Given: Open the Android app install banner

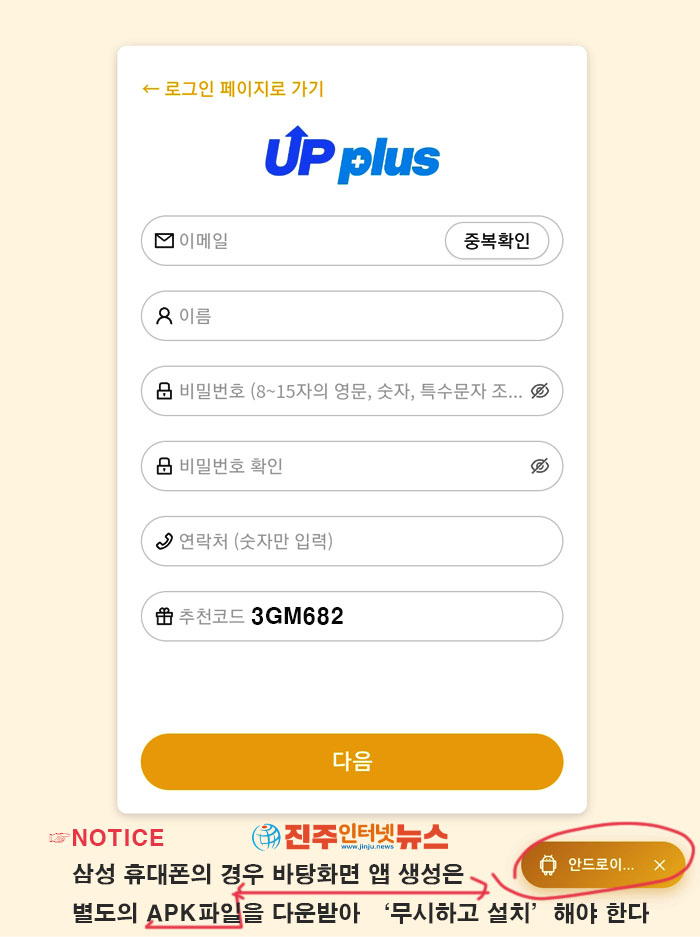Looking at the screenshot, I should click(x=590, y=865).
